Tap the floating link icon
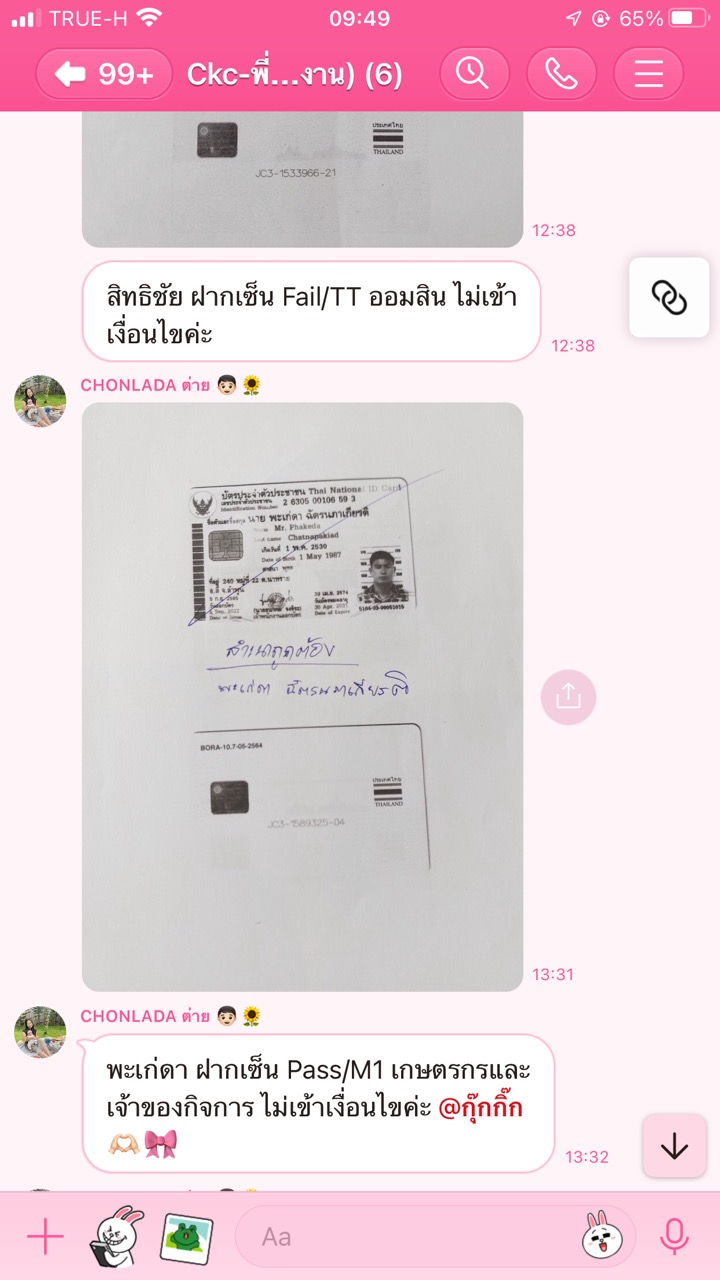 pyautogui.click(x=669, y=297)
